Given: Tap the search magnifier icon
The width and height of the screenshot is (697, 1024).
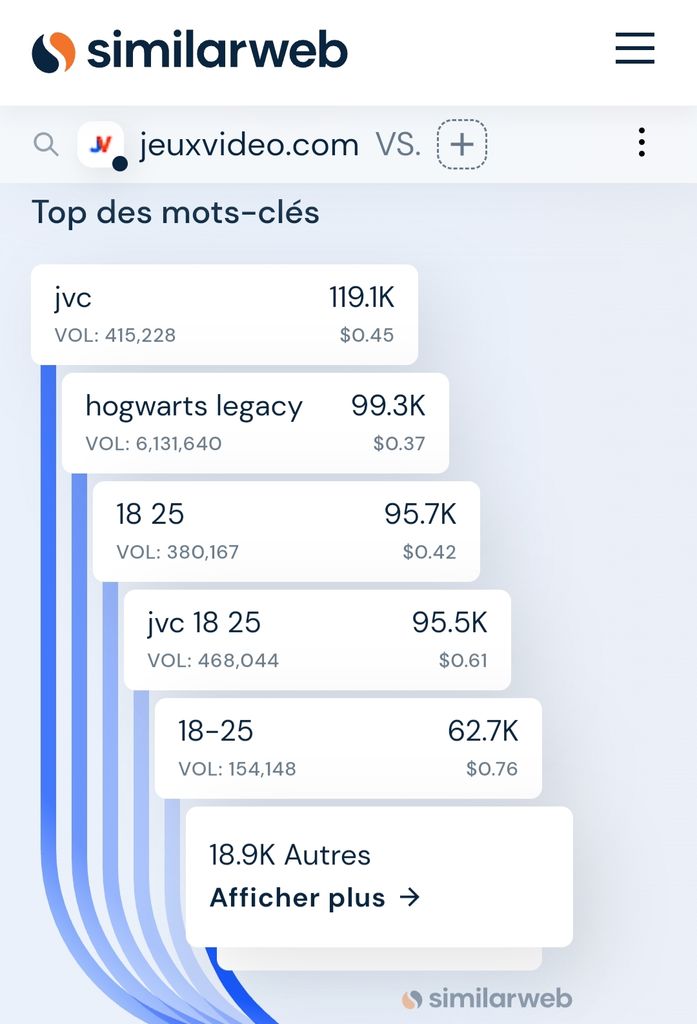Looking at the screenshot, I should coord(46,144).
